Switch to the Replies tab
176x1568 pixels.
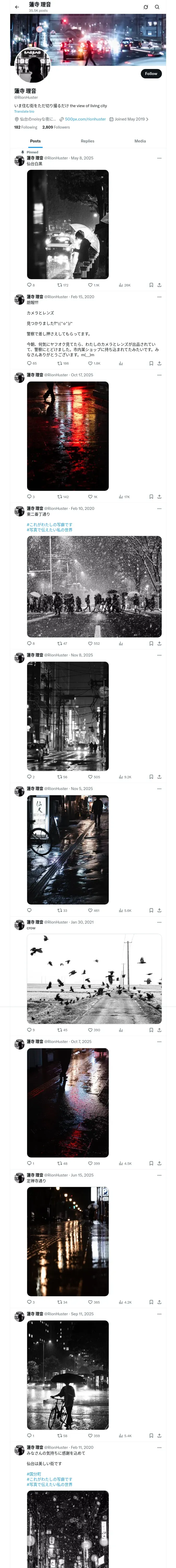pos(87,141)
